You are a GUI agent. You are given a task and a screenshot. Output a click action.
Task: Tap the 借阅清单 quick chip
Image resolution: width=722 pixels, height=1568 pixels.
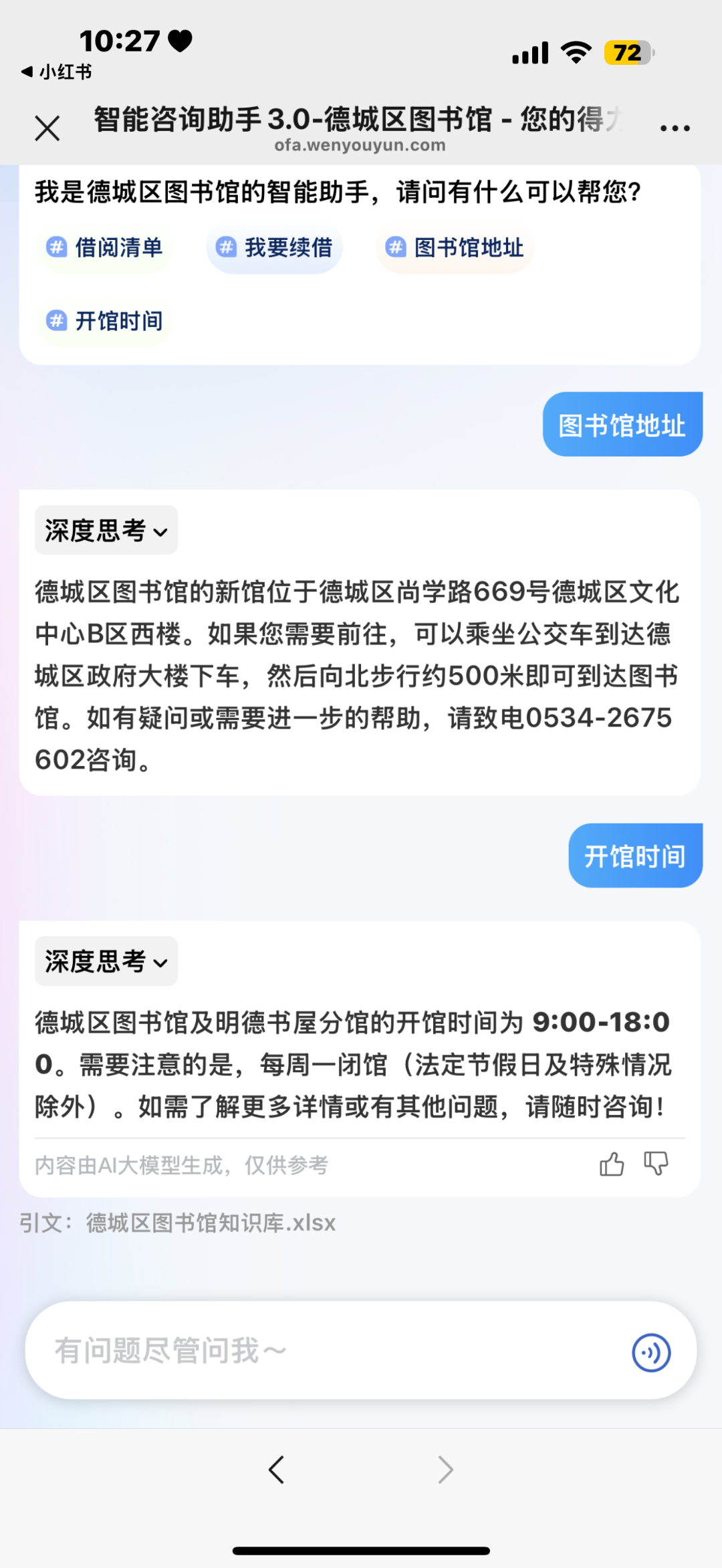click(105, 248)
